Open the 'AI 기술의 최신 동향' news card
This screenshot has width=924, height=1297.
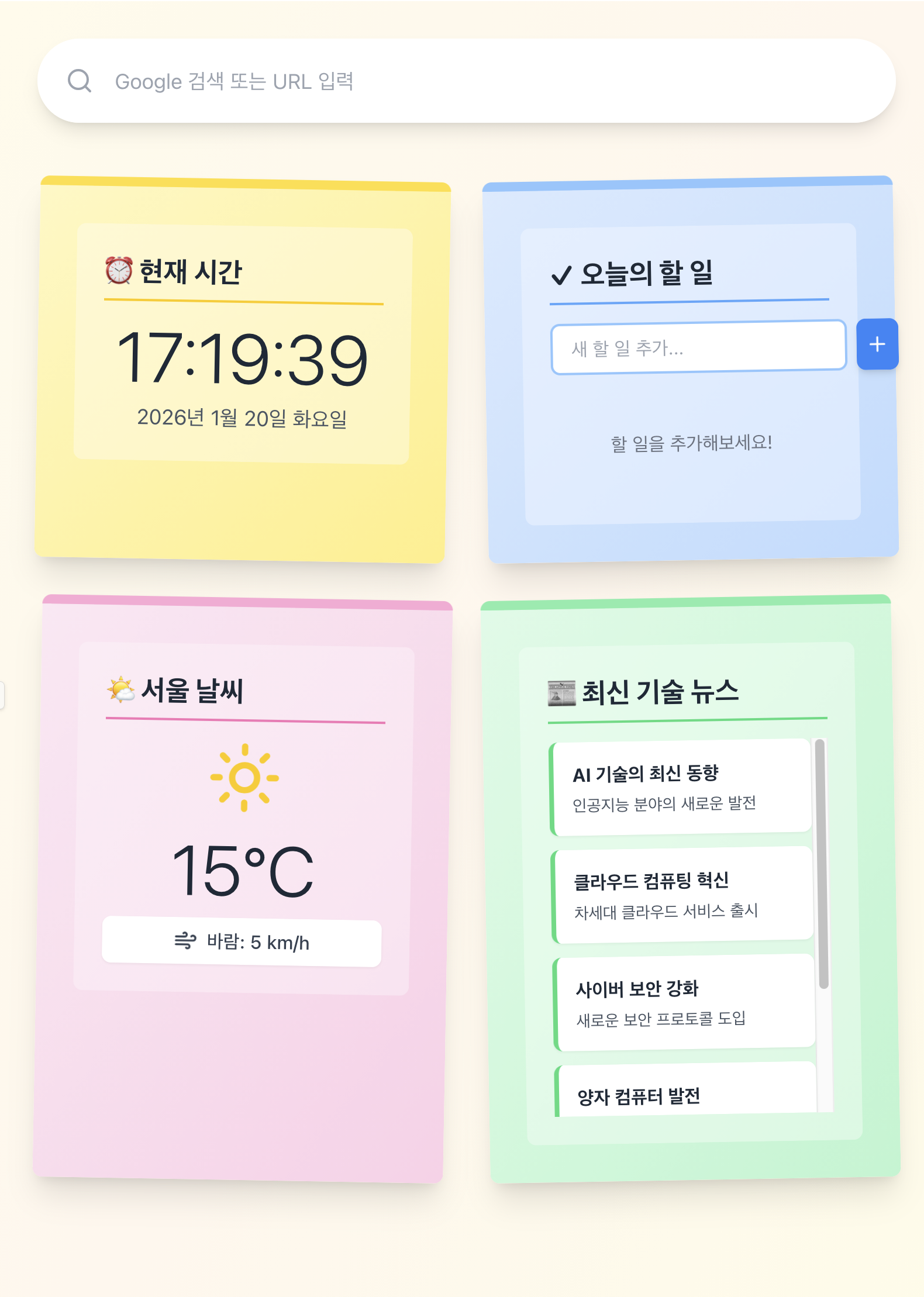click(x=681, y=787)
